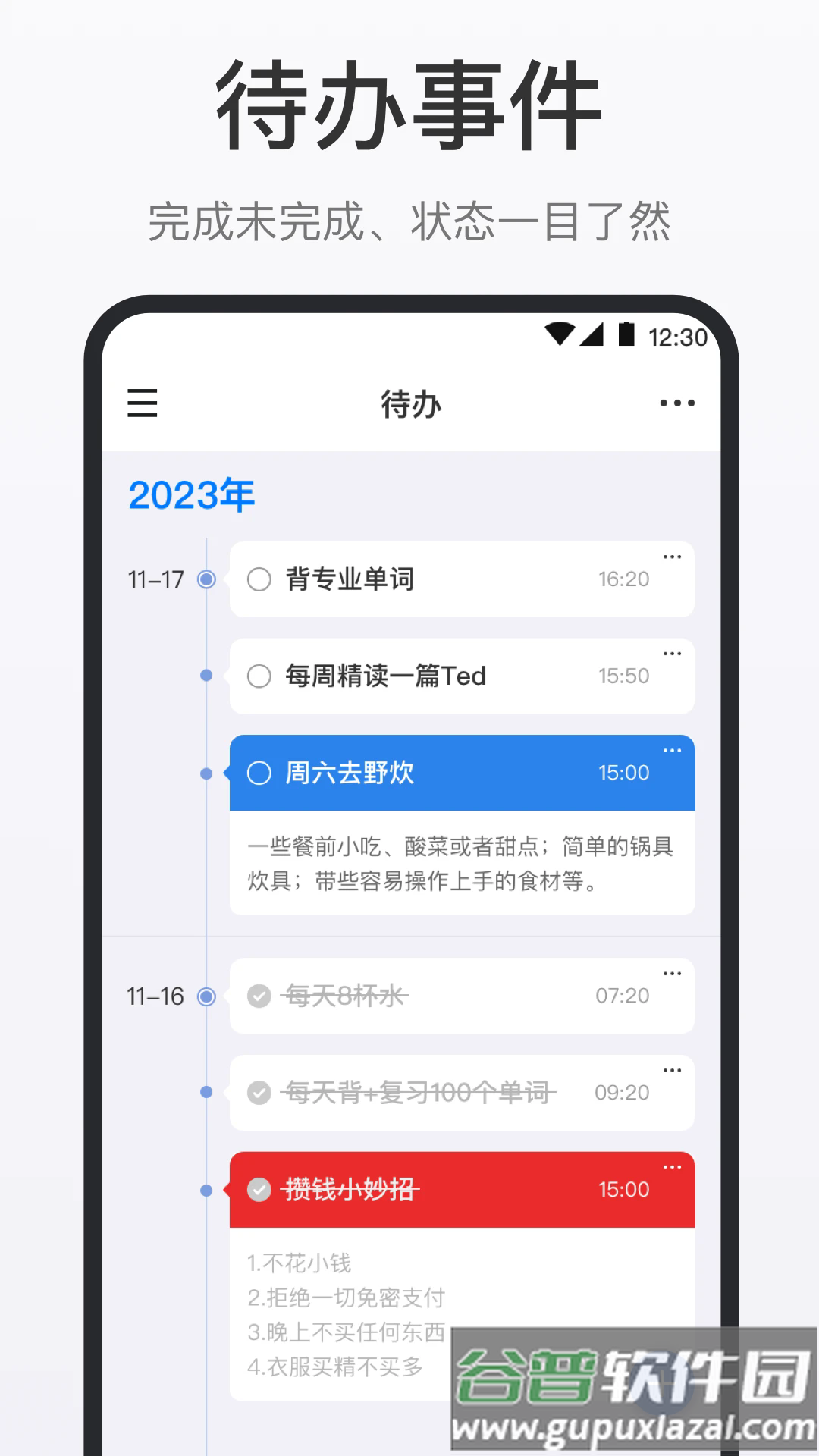Check off the 每周精读一篇Ted task

point(259,676)
